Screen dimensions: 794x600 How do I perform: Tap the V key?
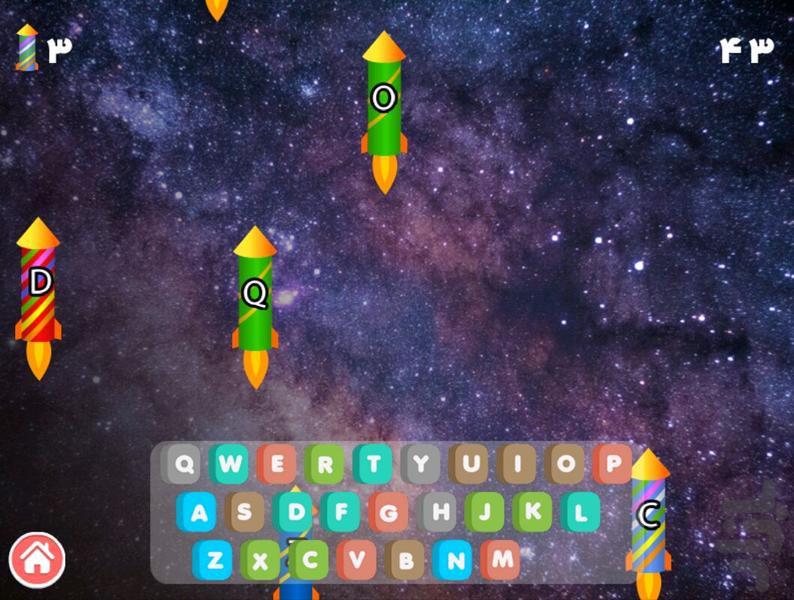[357, 560]
